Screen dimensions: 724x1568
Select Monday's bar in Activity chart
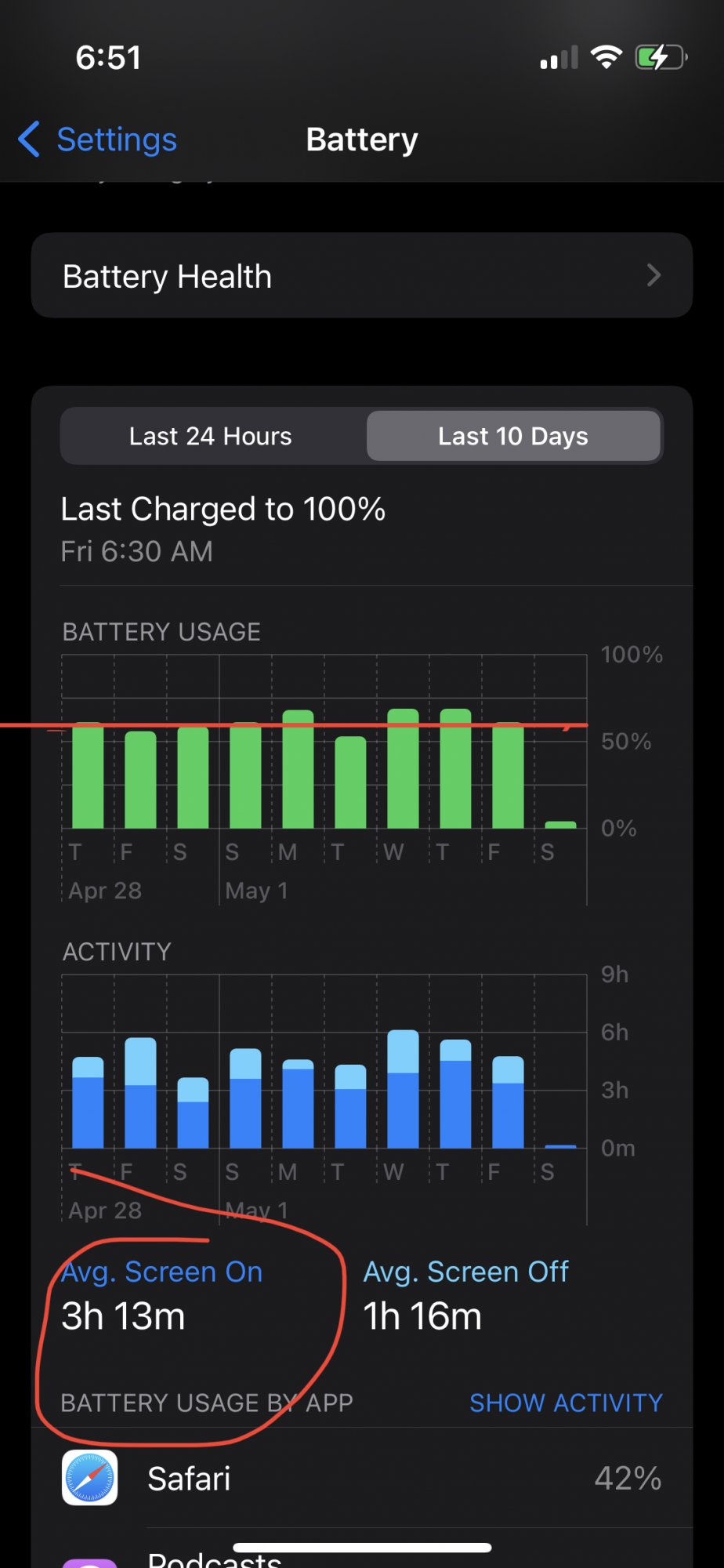click(298, 1104)
